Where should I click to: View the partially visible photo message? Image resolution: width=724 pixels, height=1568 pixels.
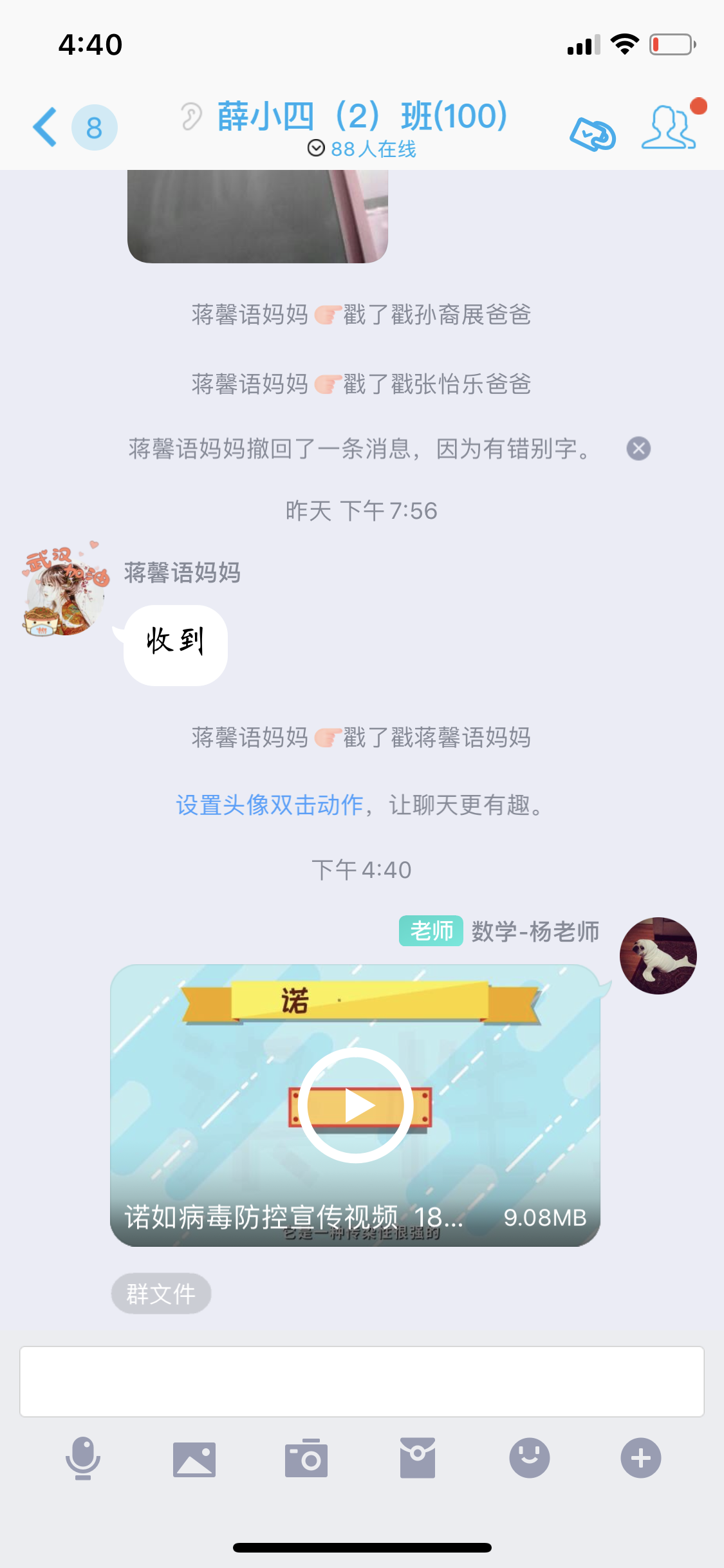tap(257, 216)
